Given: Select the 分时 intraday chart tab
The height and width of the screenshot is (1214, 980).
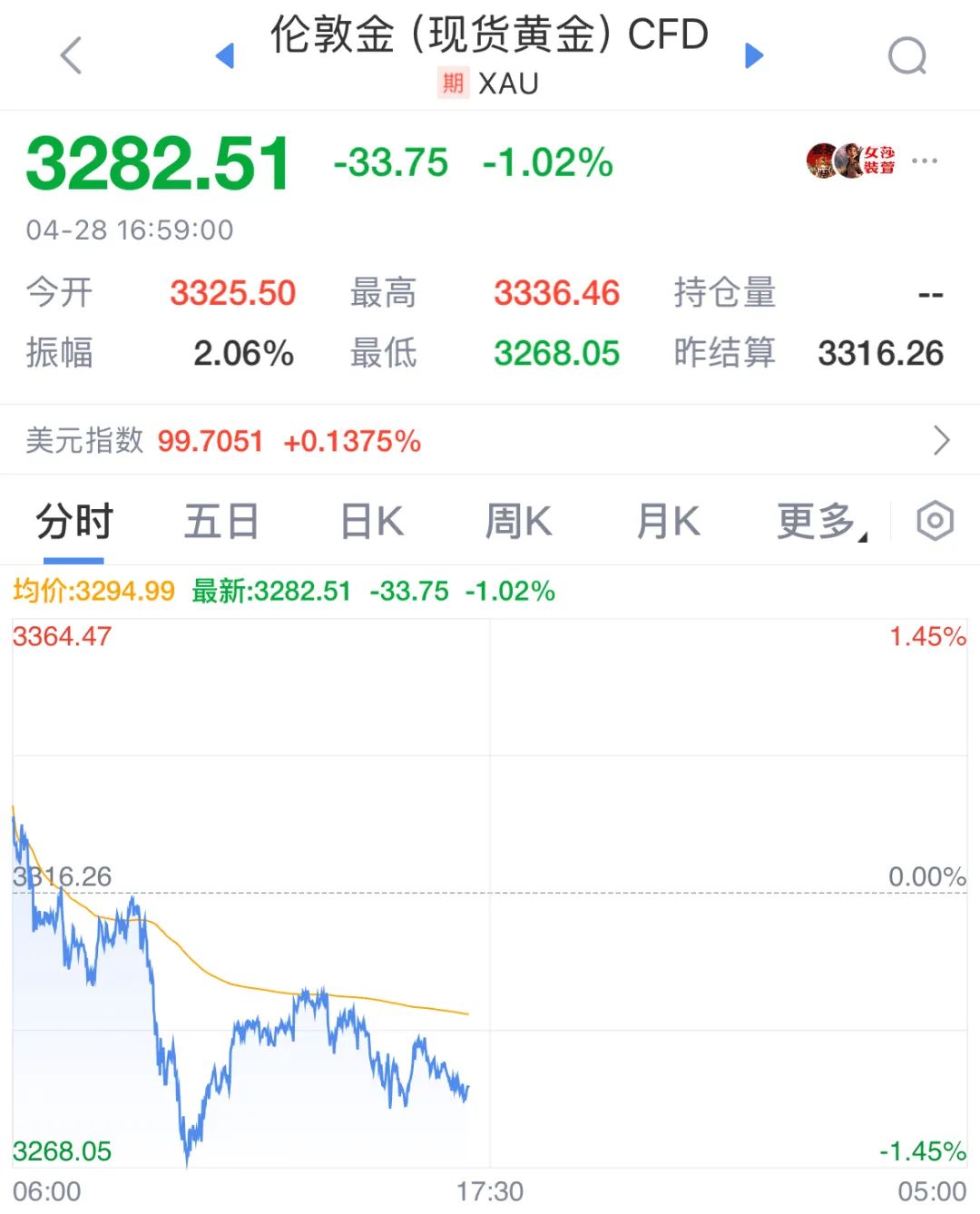Looking at the screenshot, I should [74, 522].
